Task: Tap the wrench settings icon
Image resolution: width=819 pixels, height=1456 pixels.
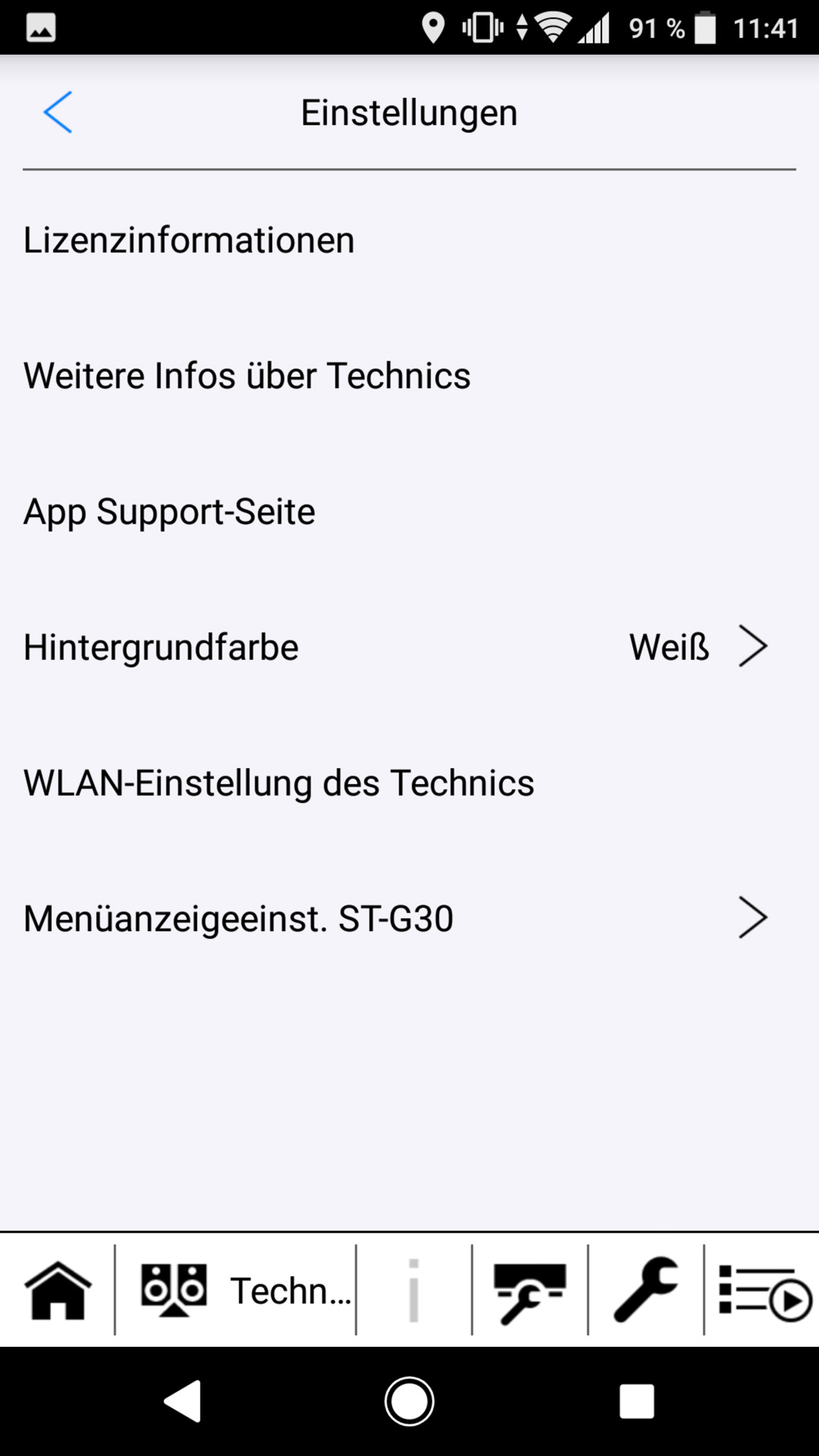Action: [645, 1290]
